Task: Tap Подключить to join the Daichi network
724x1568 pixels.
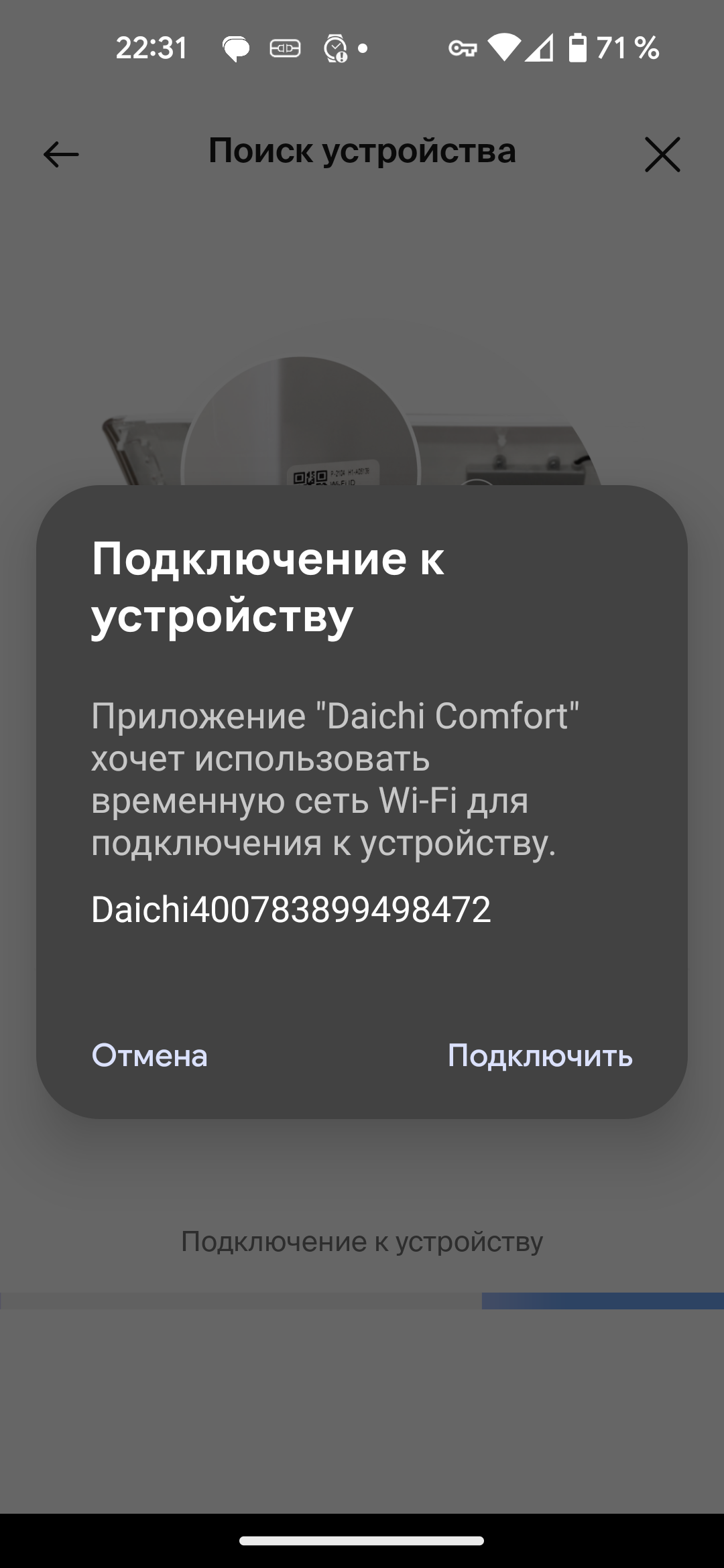Action: (540, 1056)
